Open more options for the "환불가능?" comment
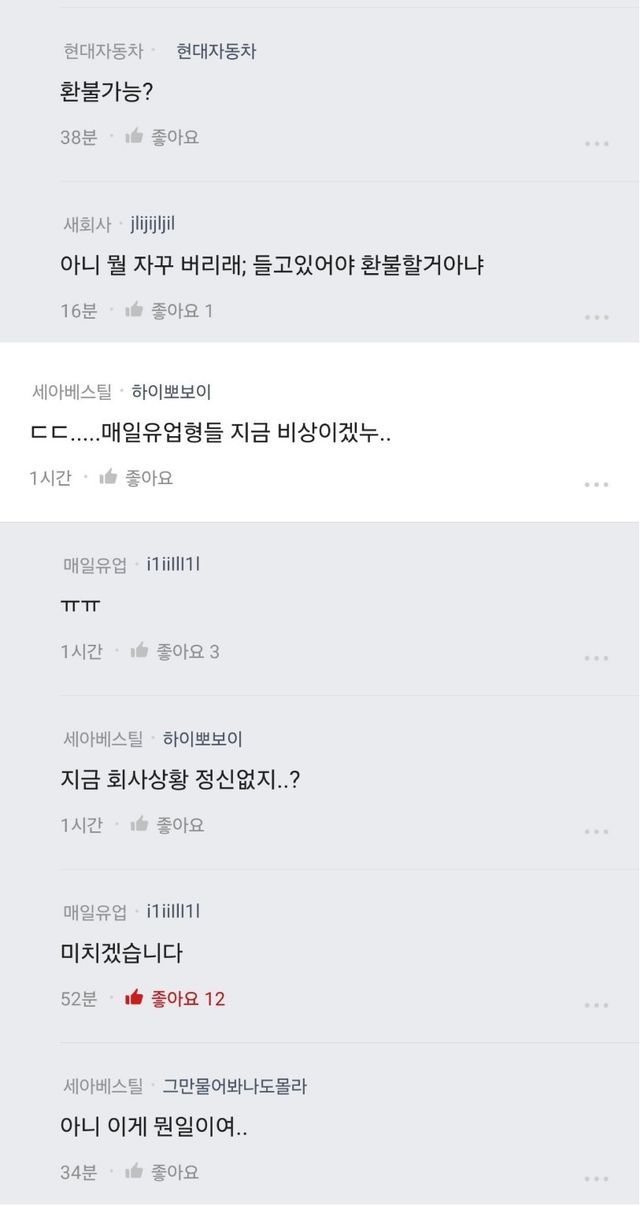The height and width of the screenshot is (1206, 640). [x=597, y=144]
